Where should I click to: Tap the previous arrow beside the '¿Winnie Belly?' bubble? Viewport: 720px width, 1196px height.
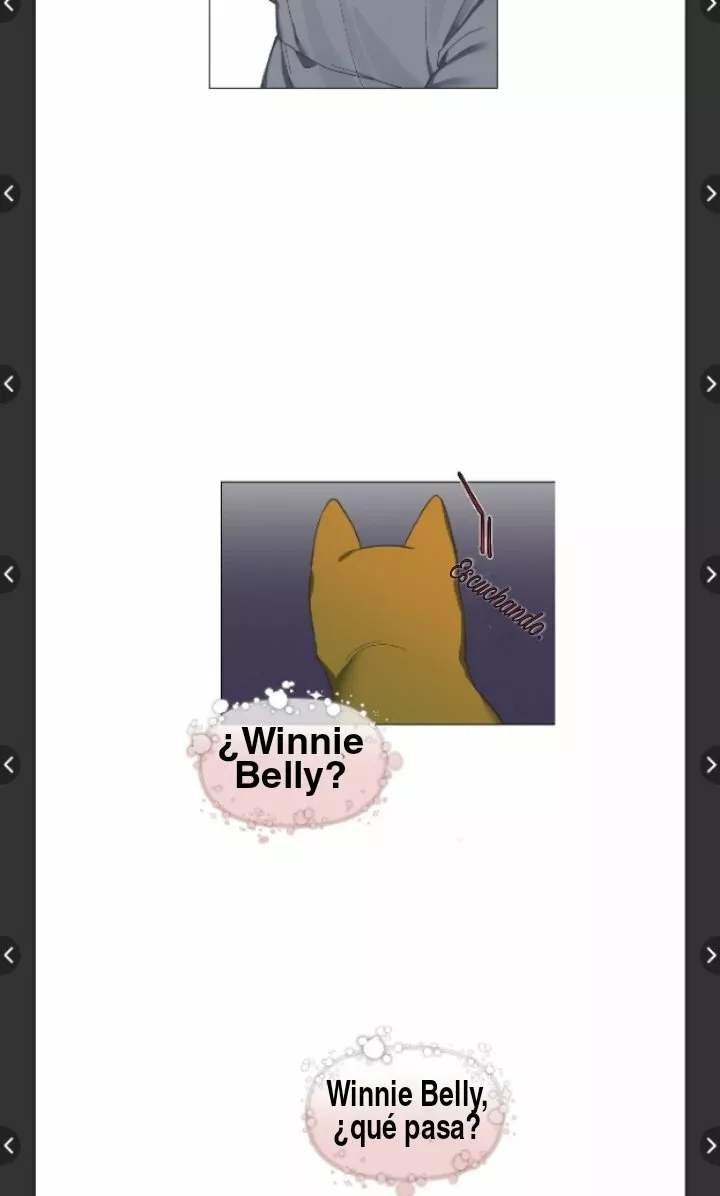pos(8,764)
